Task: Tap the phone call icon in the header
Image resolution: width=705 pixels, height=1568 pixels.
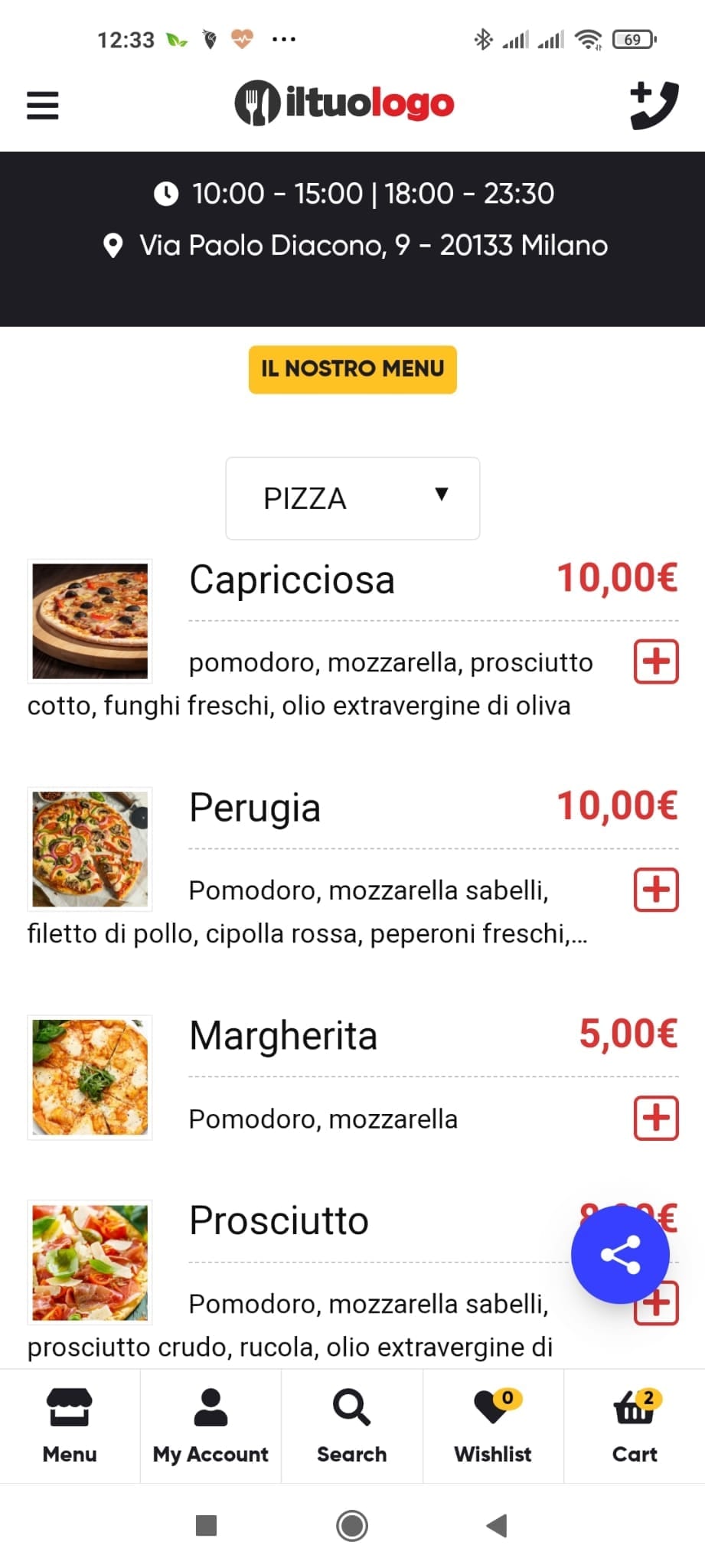Action: (x=654, y=102)
